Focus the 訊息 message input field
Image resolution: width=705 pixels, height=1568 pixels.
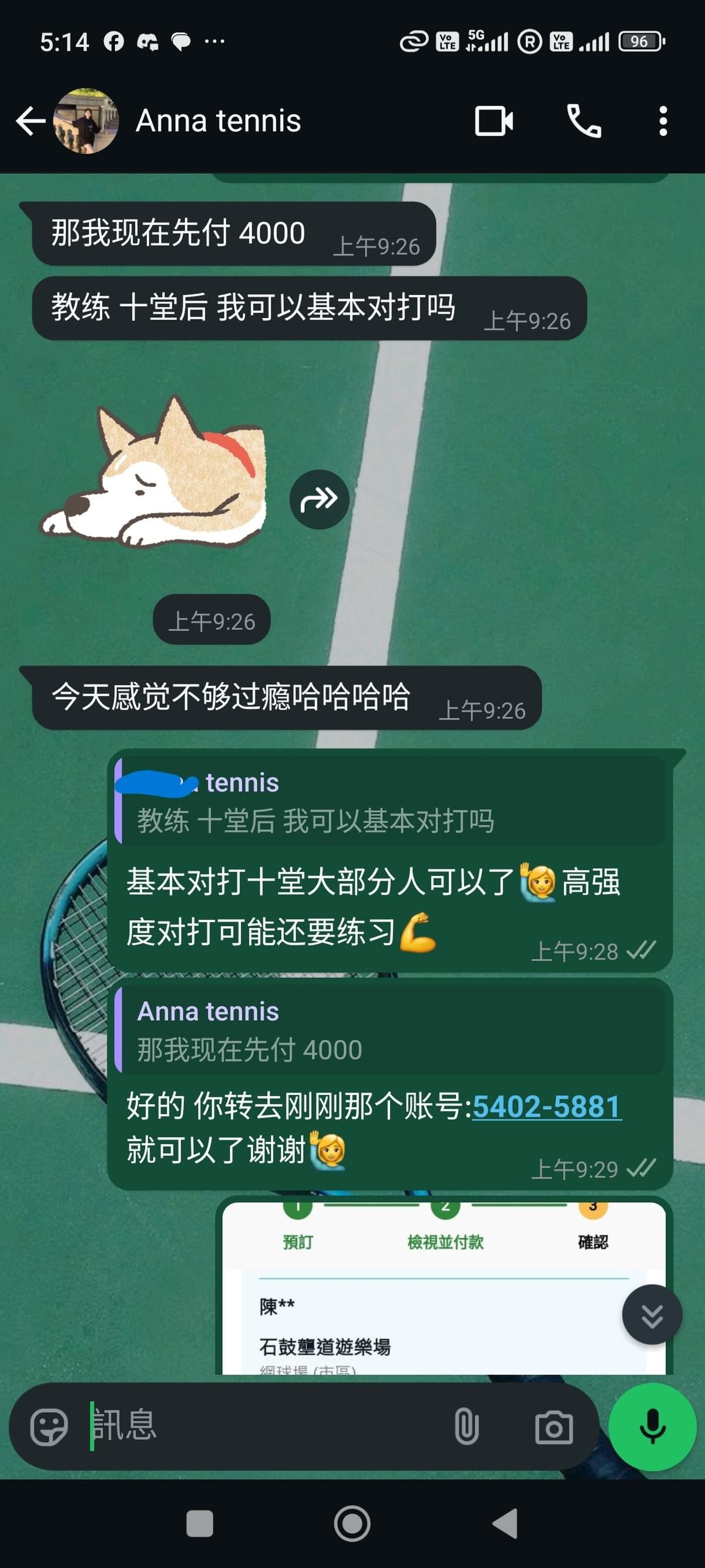tap(268, 1428)
